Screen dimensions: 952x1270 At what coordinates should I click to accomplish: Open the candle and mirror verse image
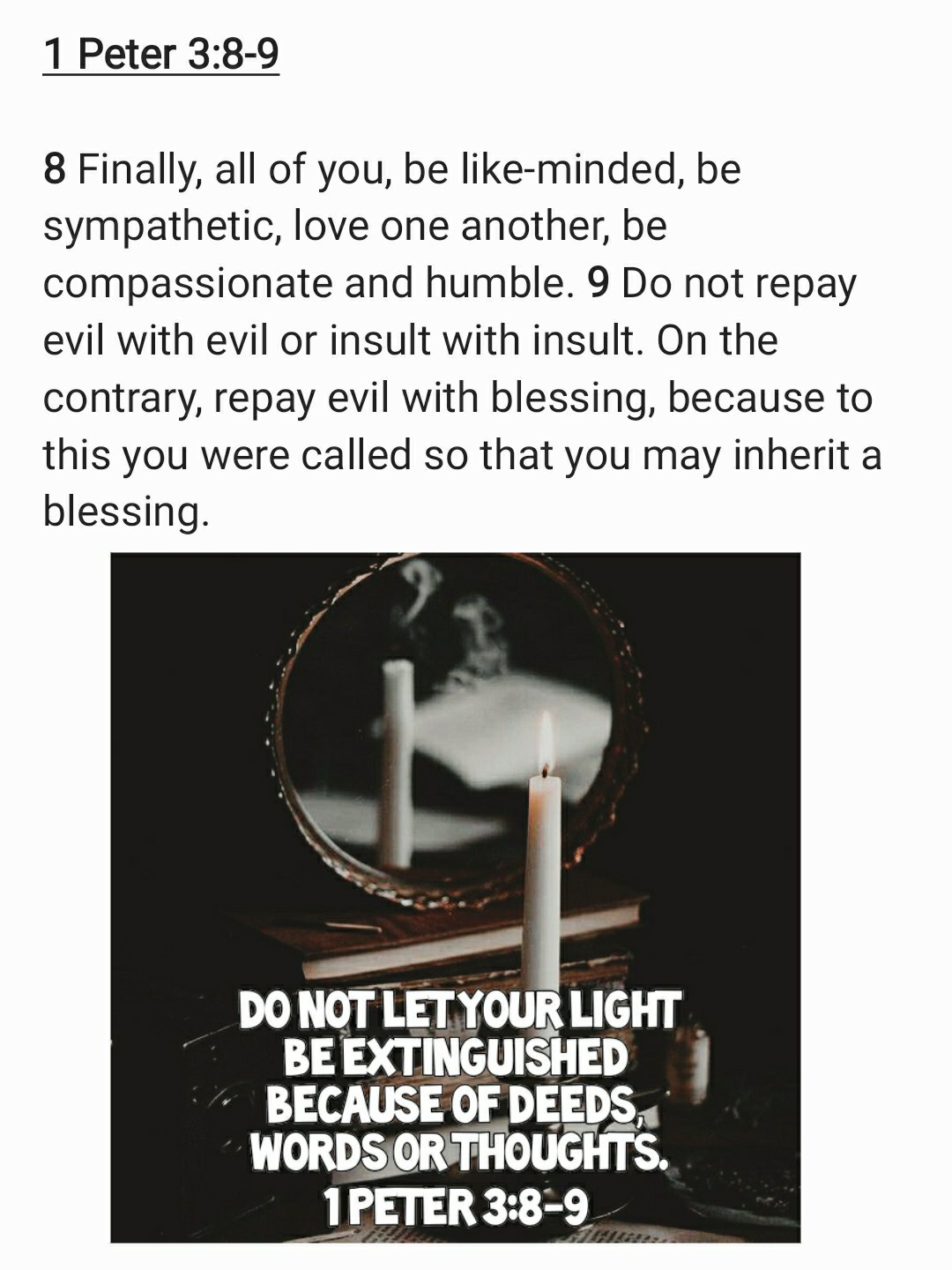[455, 897]
